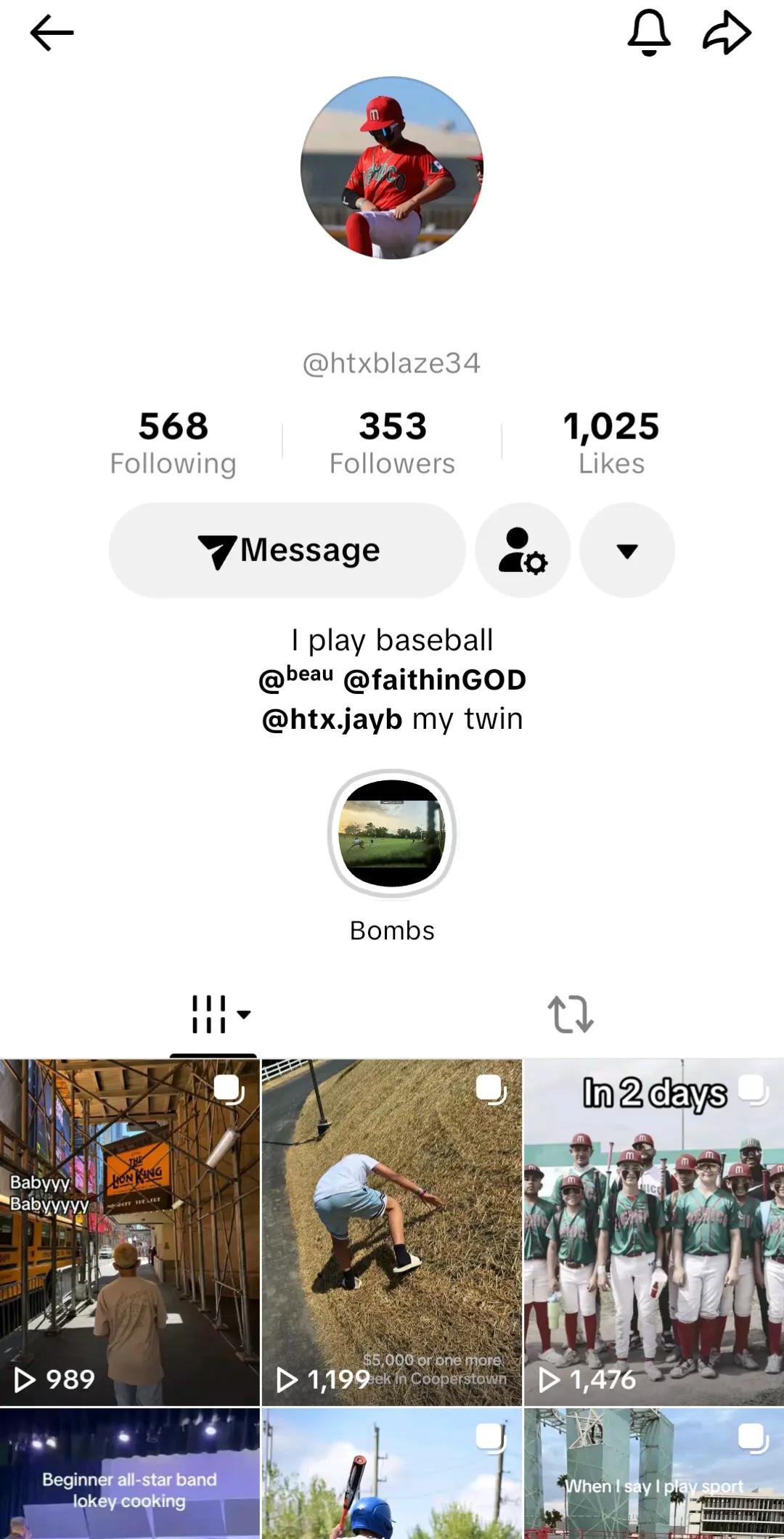784x1539 pixels.
Task: Open the 'In 2 days' team video
Action: [654, 1232]
